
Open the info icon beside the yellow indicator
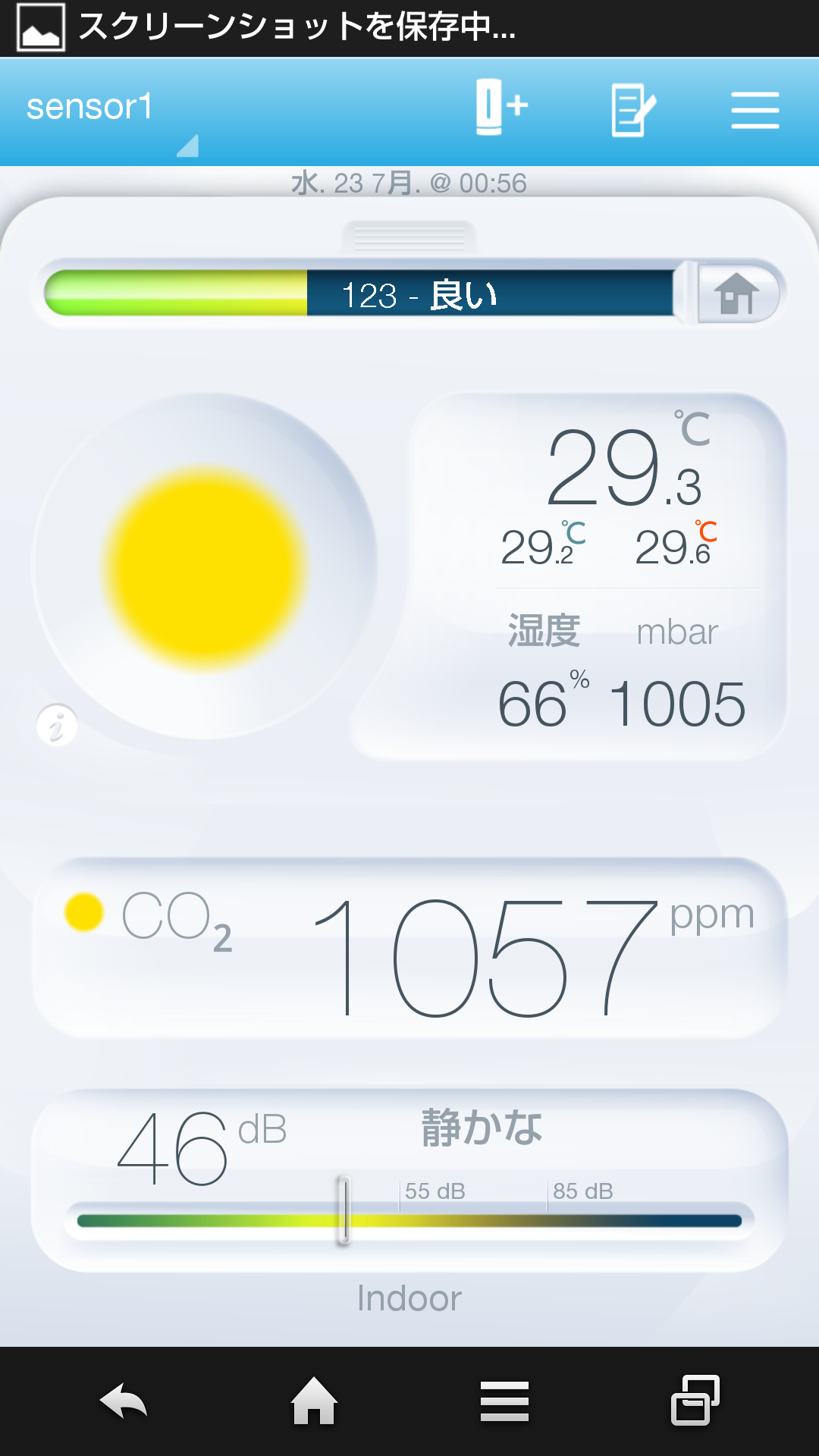click(57, 726)
